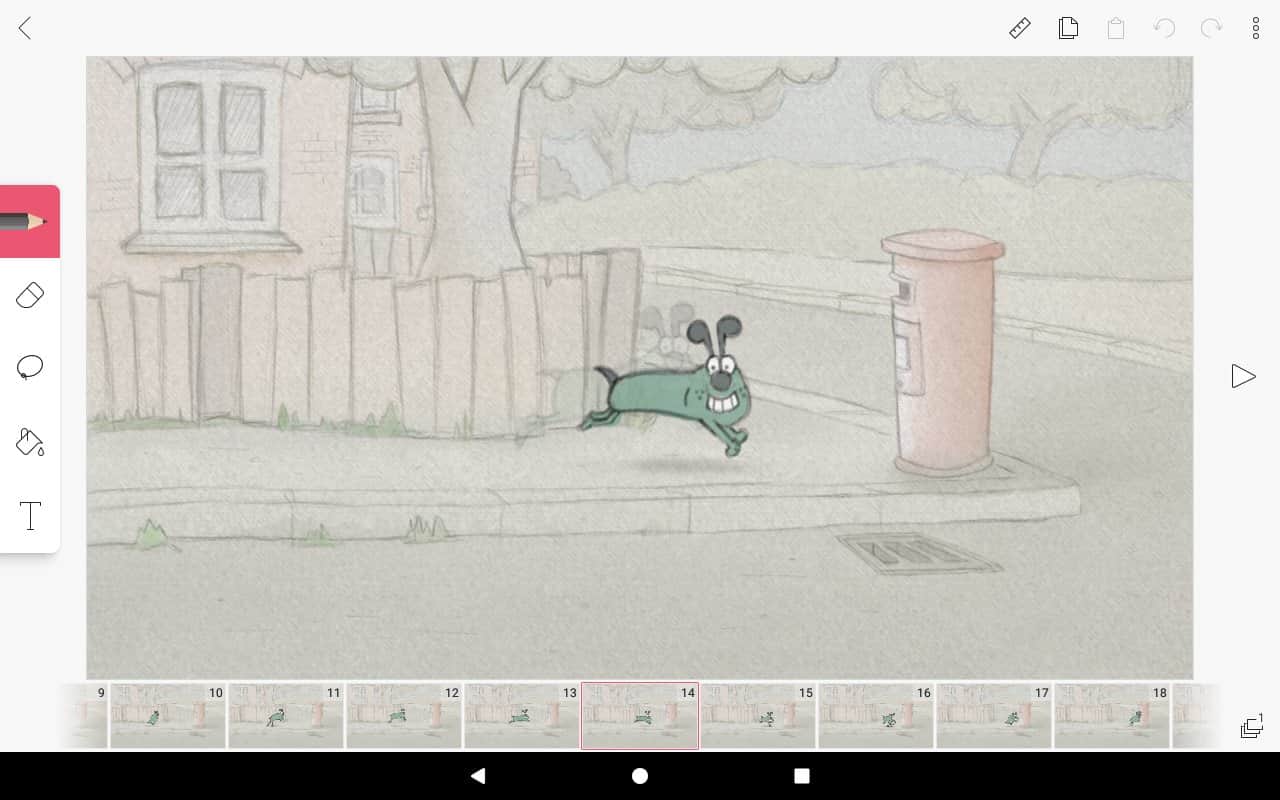1280x800 pixels.
Task: Go to the Android home screen
Action: tap(640, 776)
